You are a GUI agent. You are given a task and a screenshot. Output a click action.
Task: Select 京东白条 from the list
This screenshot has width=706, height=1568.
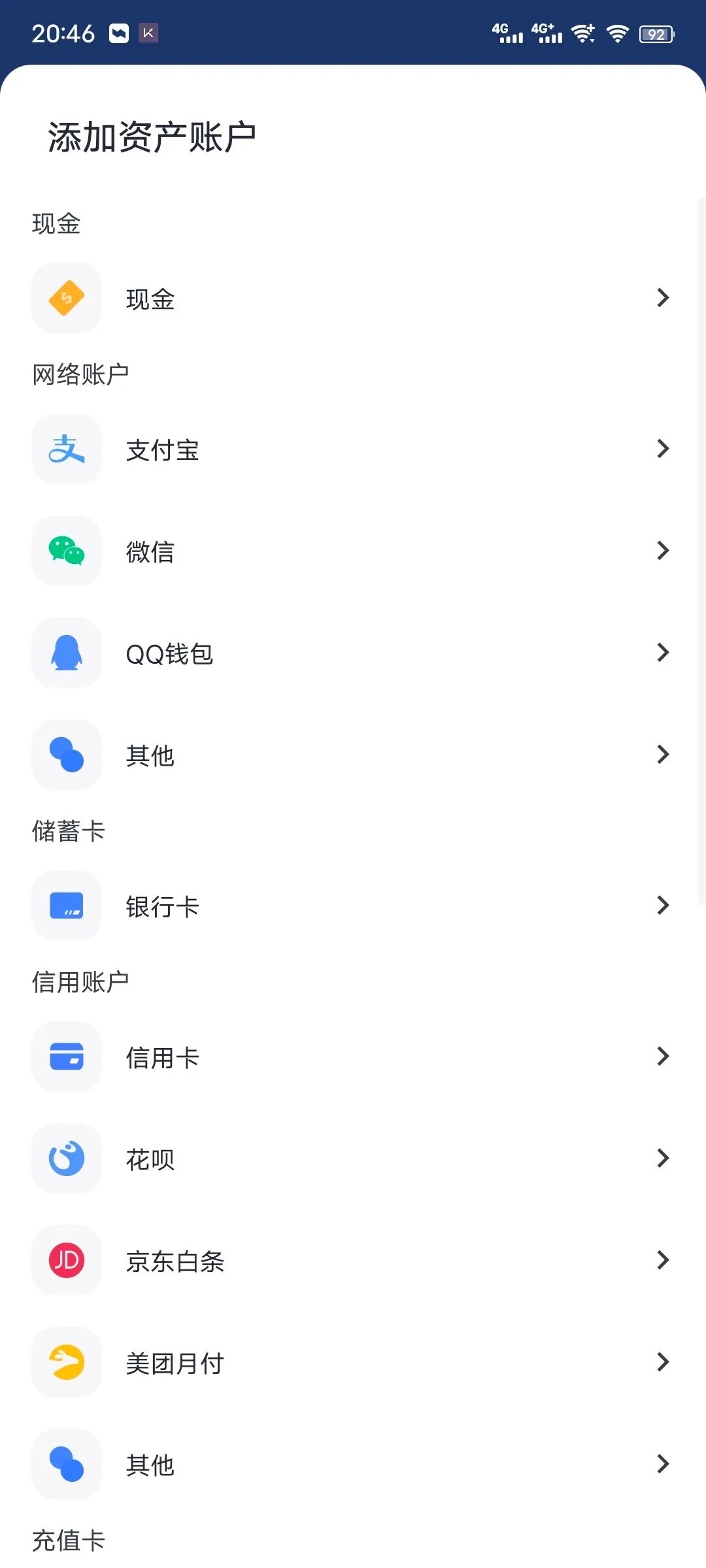click(353, 1260)
